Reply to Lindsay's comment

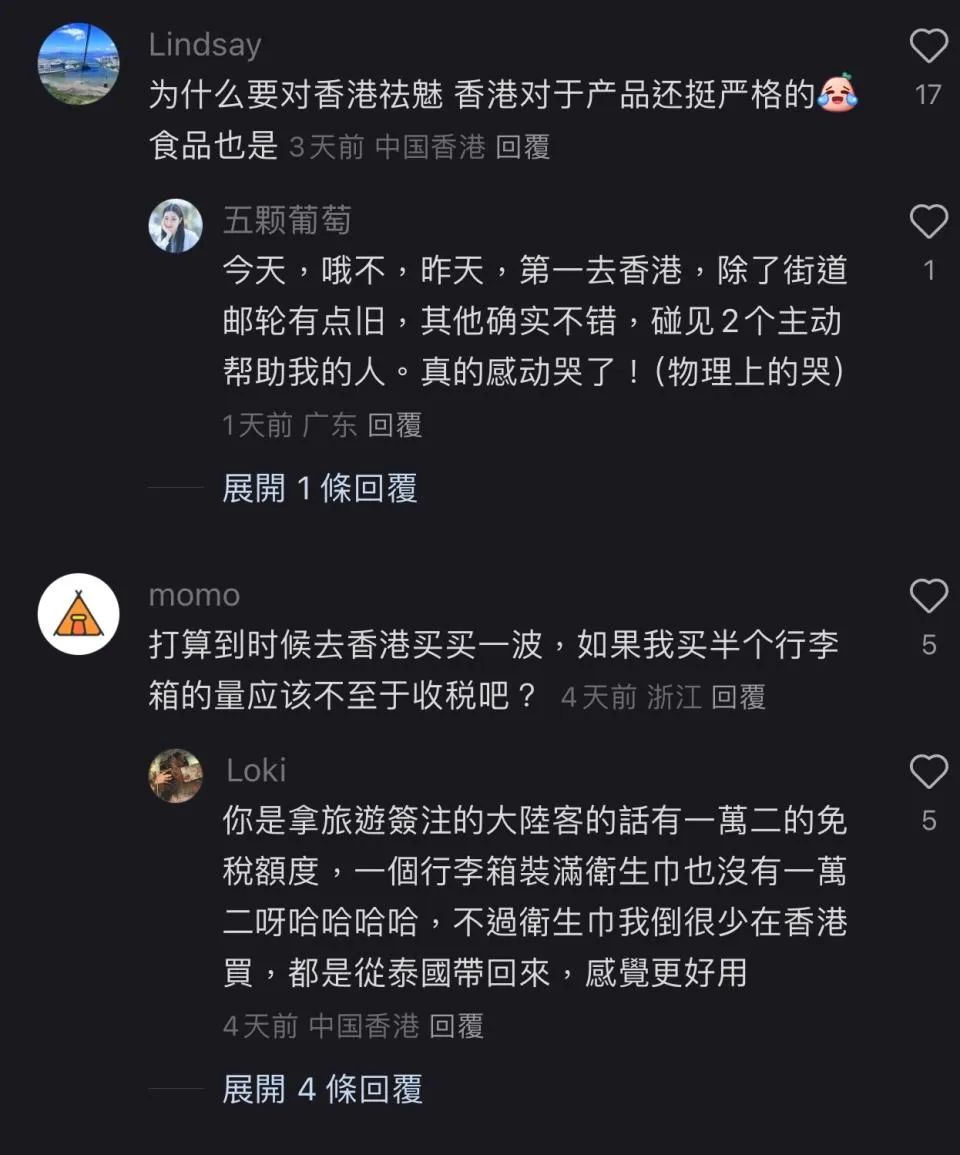pyautogui.click(x=523, y=148)
